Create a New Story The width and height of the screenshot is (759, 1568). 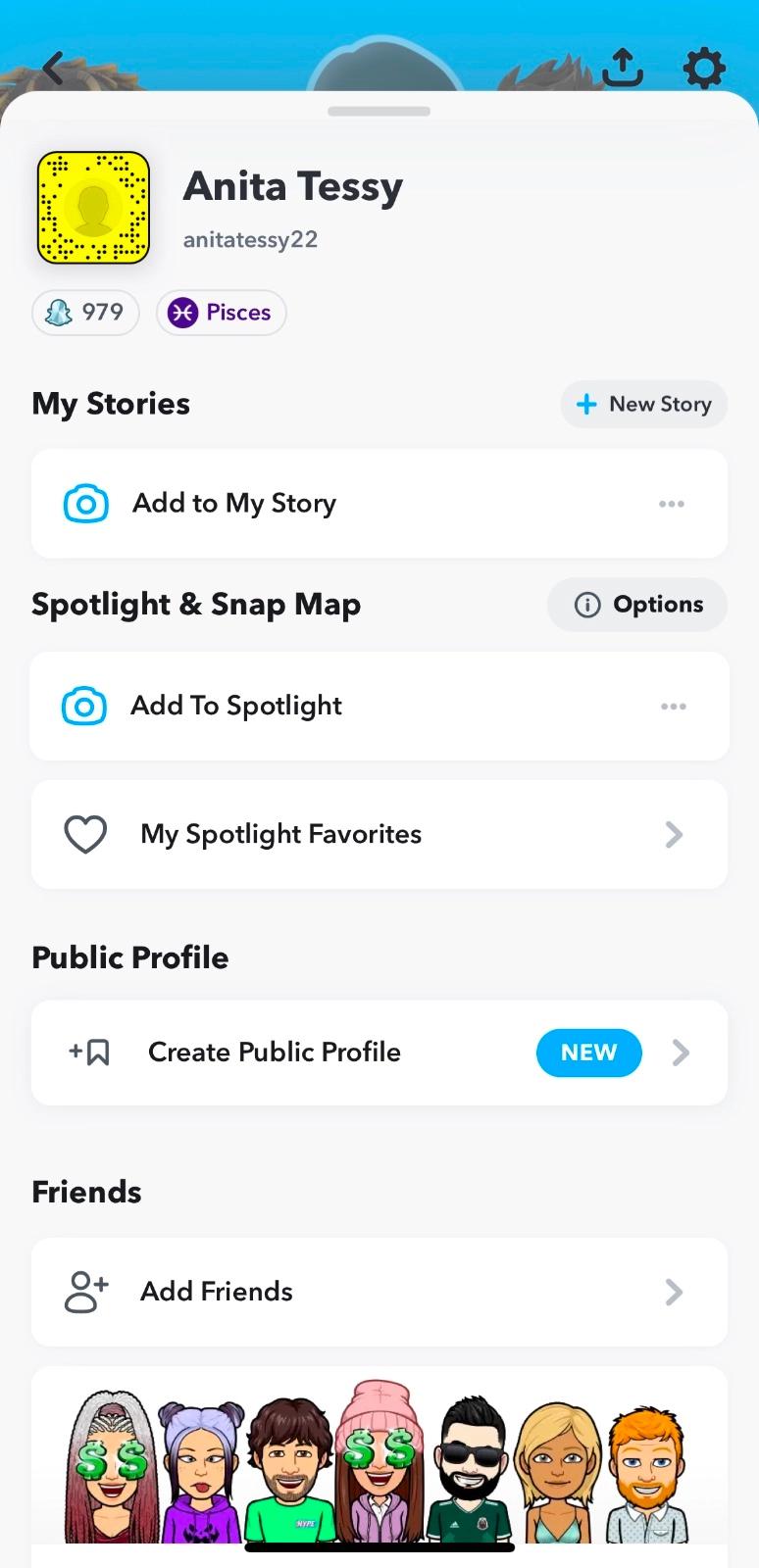coord(643,404)
